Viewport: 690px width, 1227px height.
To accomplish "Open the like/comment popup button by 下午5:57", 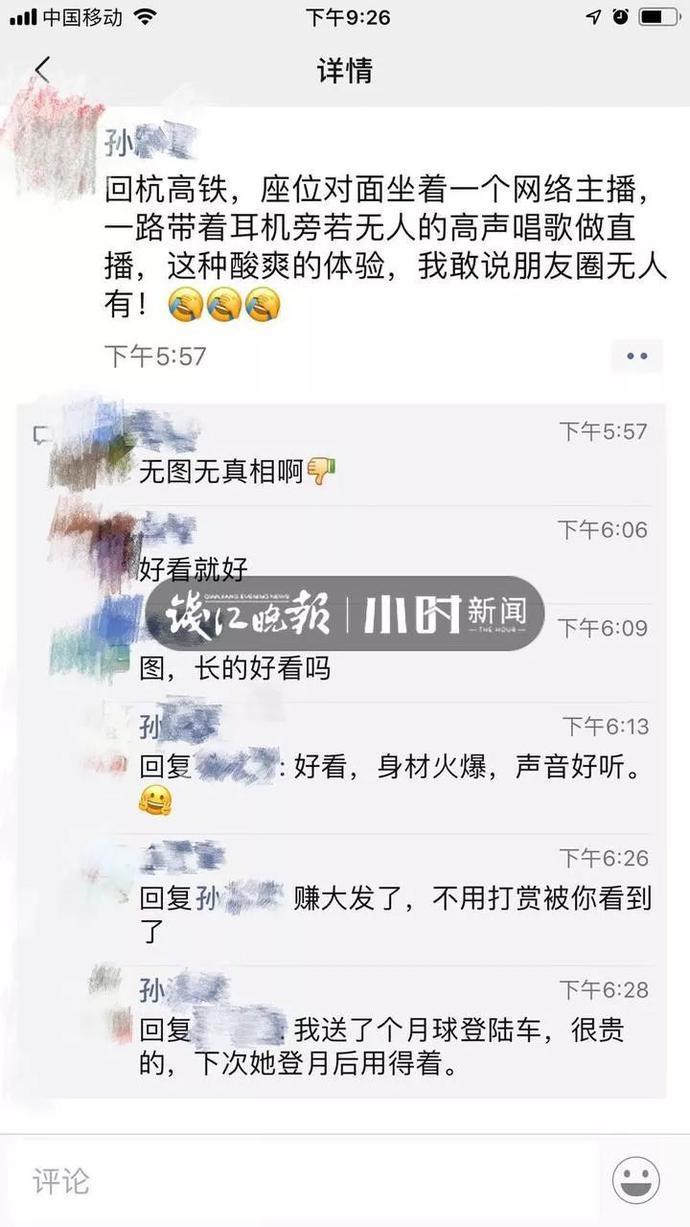I will coord(636,356).
